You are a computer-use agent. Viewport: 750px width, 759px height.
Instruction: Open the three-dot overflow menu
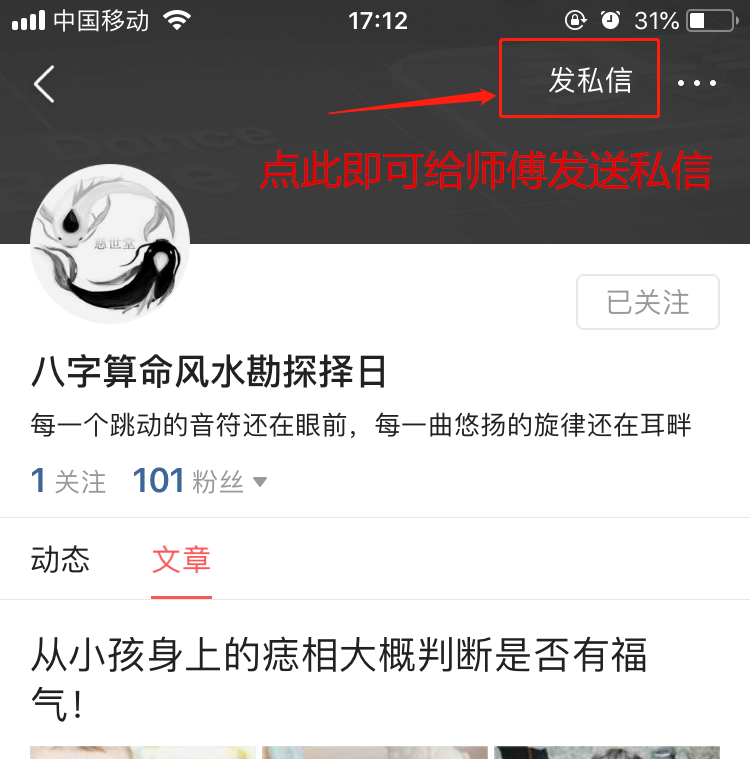click(x=697, y=83)
